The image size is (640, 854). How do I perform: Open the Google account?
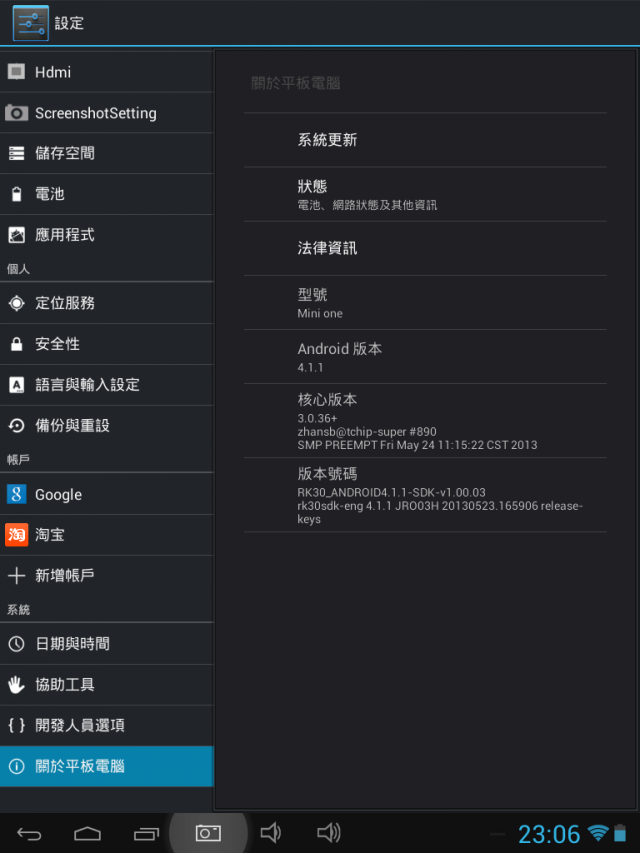106,494
